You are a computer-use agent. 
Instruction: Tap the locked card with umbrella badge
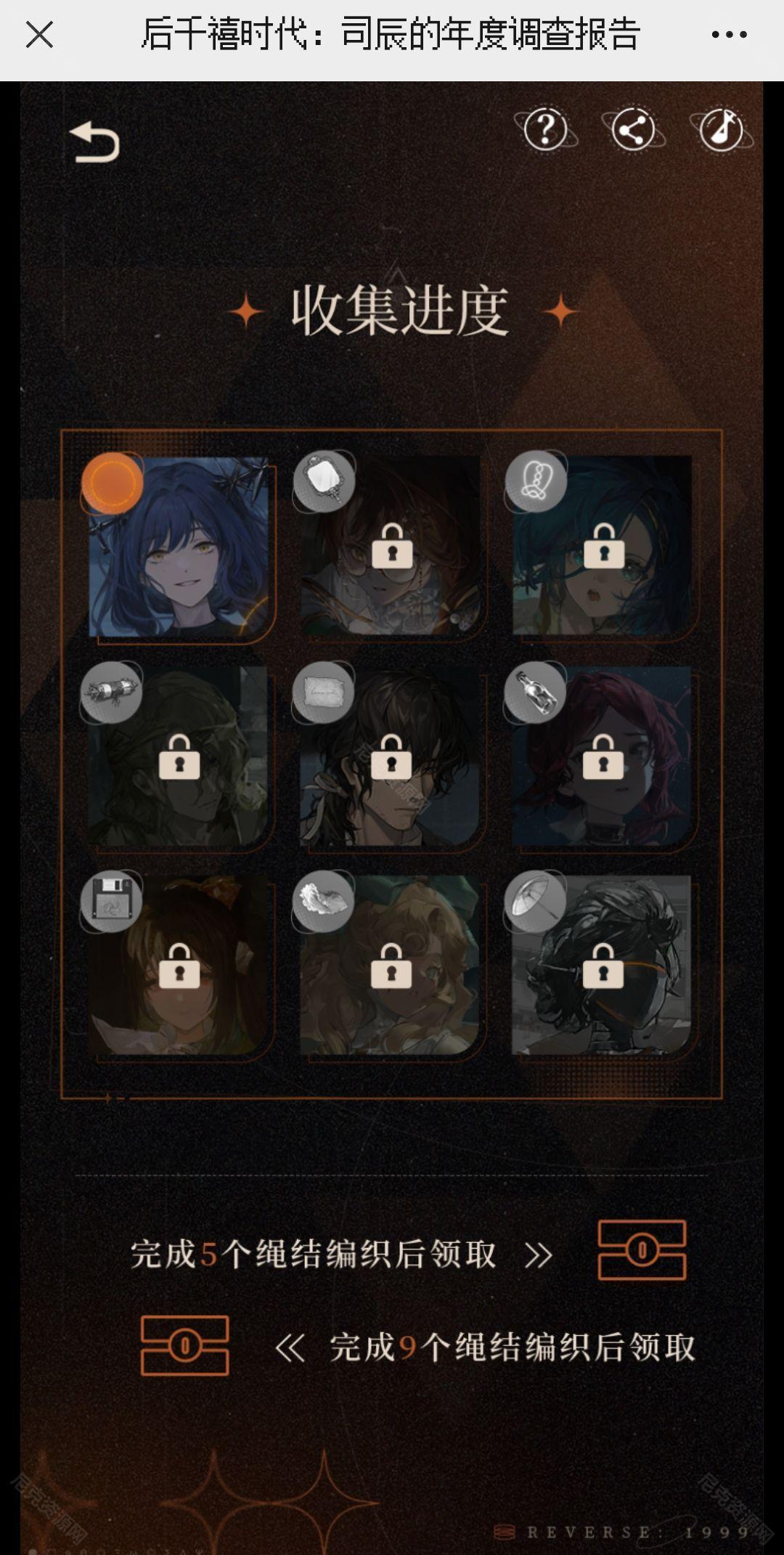603,967
